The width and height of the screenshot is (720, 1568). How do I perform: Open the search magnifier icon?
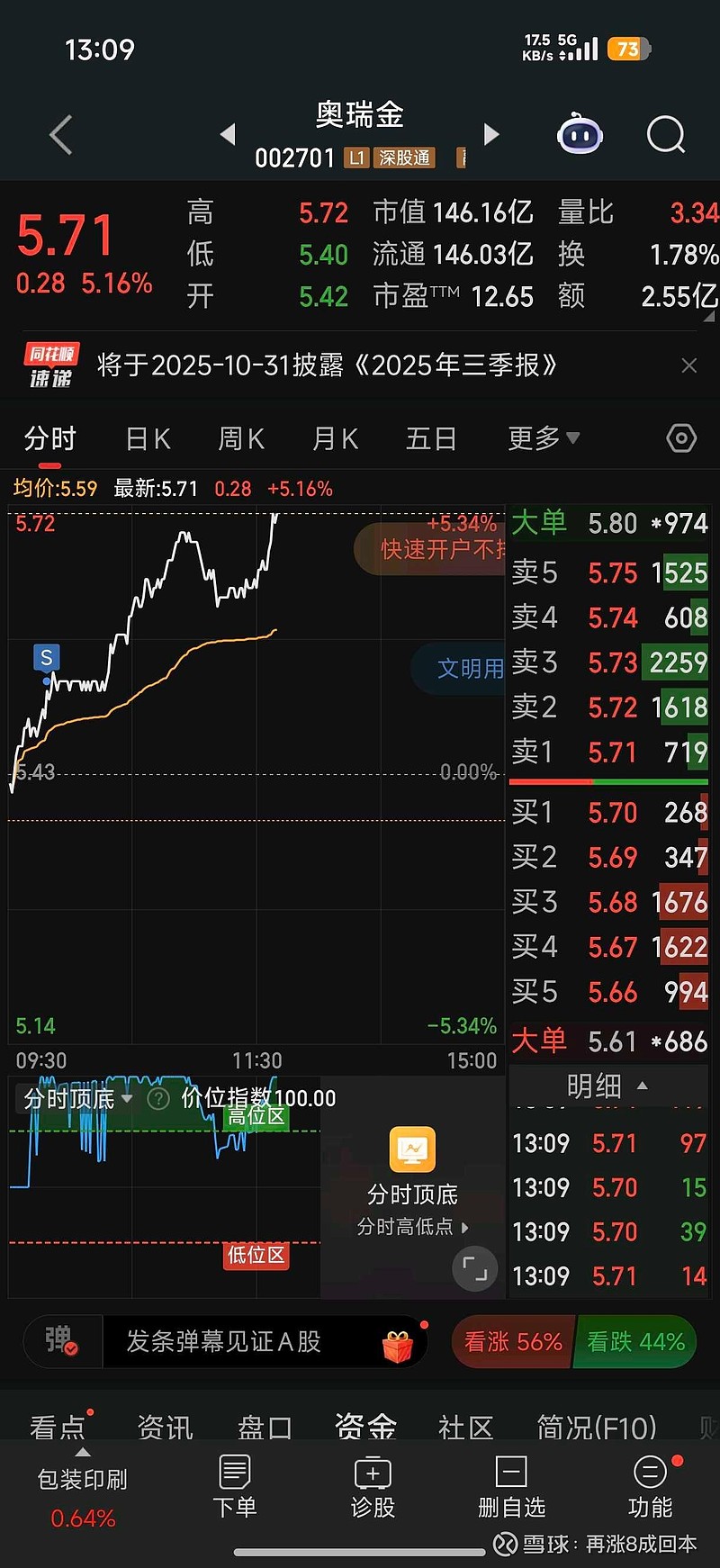[666, 136]
